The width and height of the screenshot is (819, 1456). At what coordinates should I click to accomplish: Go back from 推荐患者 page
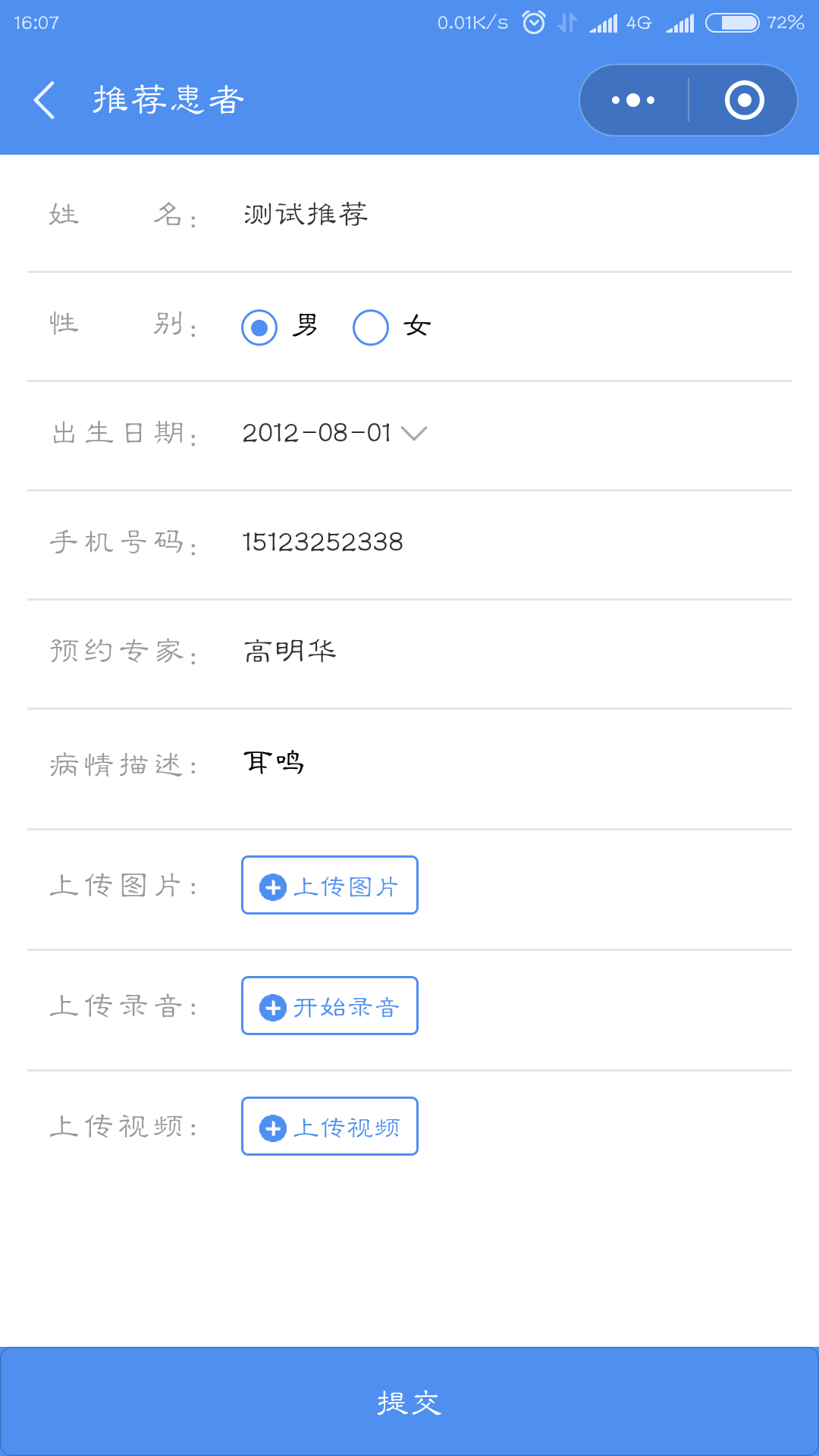45,100
